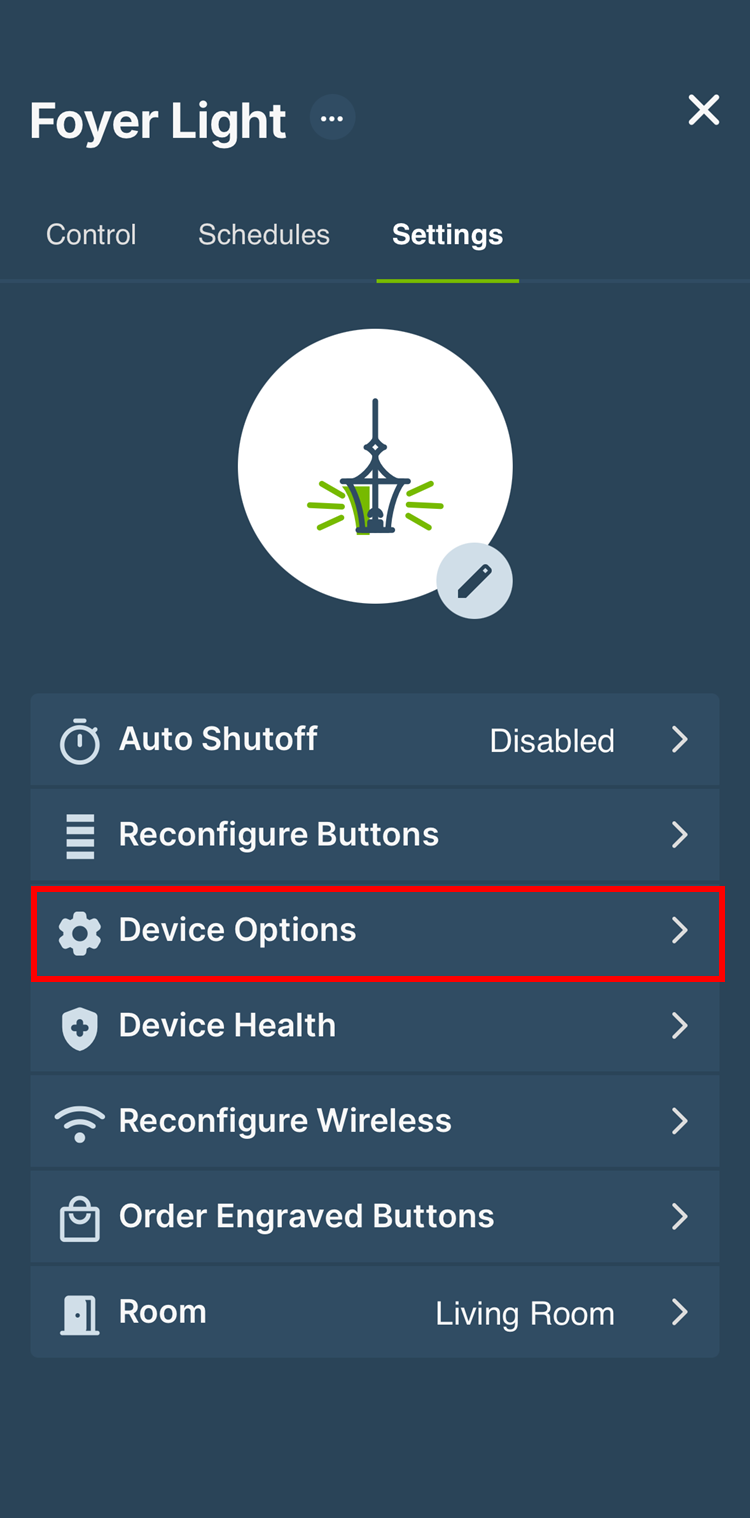Image resolution: width=750 pixels, height=1518 pixels.
Task: Click the shield icon beside Device Health
Action: tap(79, 1026)
